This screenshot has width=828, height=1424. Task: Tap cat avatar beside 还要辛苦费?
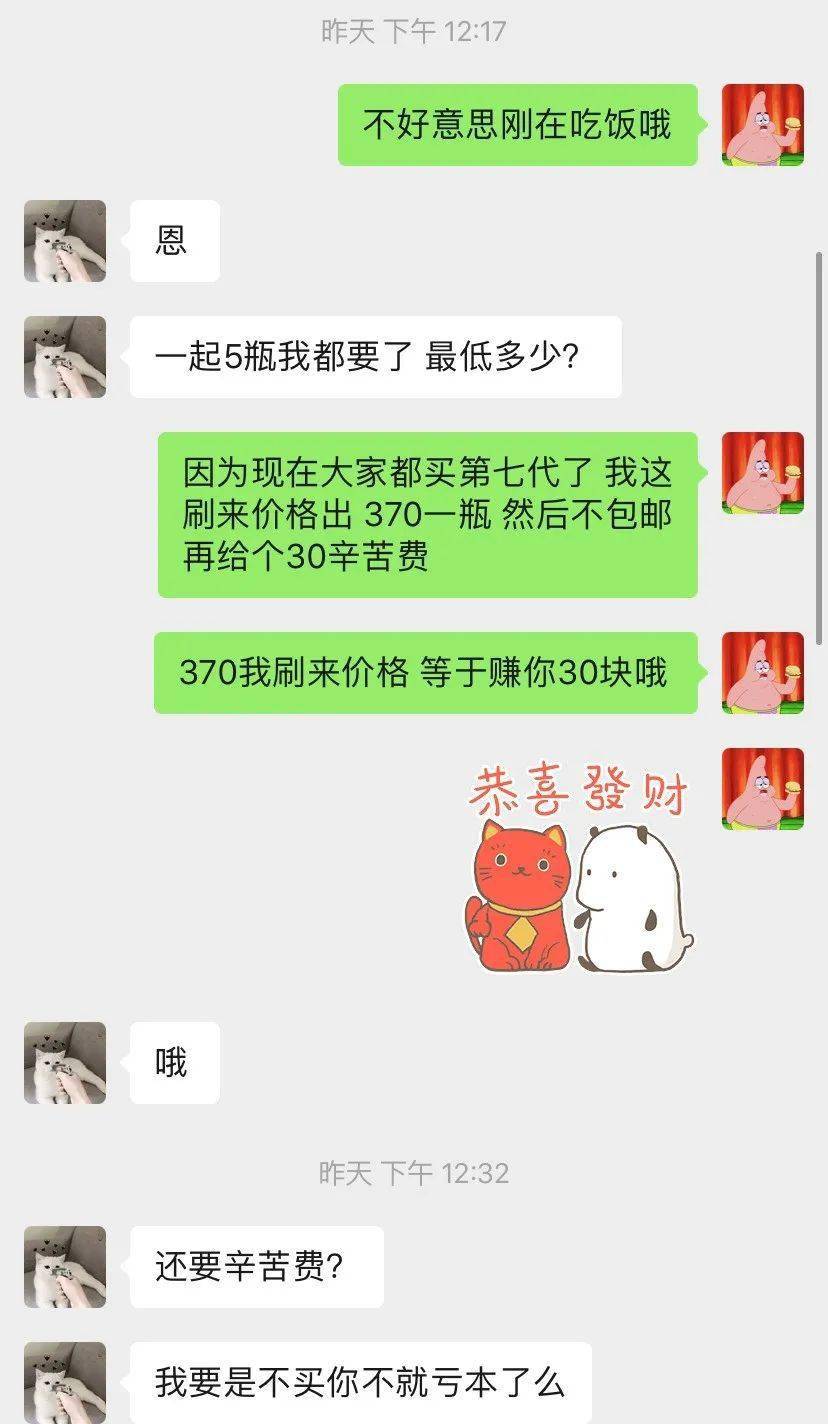click(x=65, y=1267)
